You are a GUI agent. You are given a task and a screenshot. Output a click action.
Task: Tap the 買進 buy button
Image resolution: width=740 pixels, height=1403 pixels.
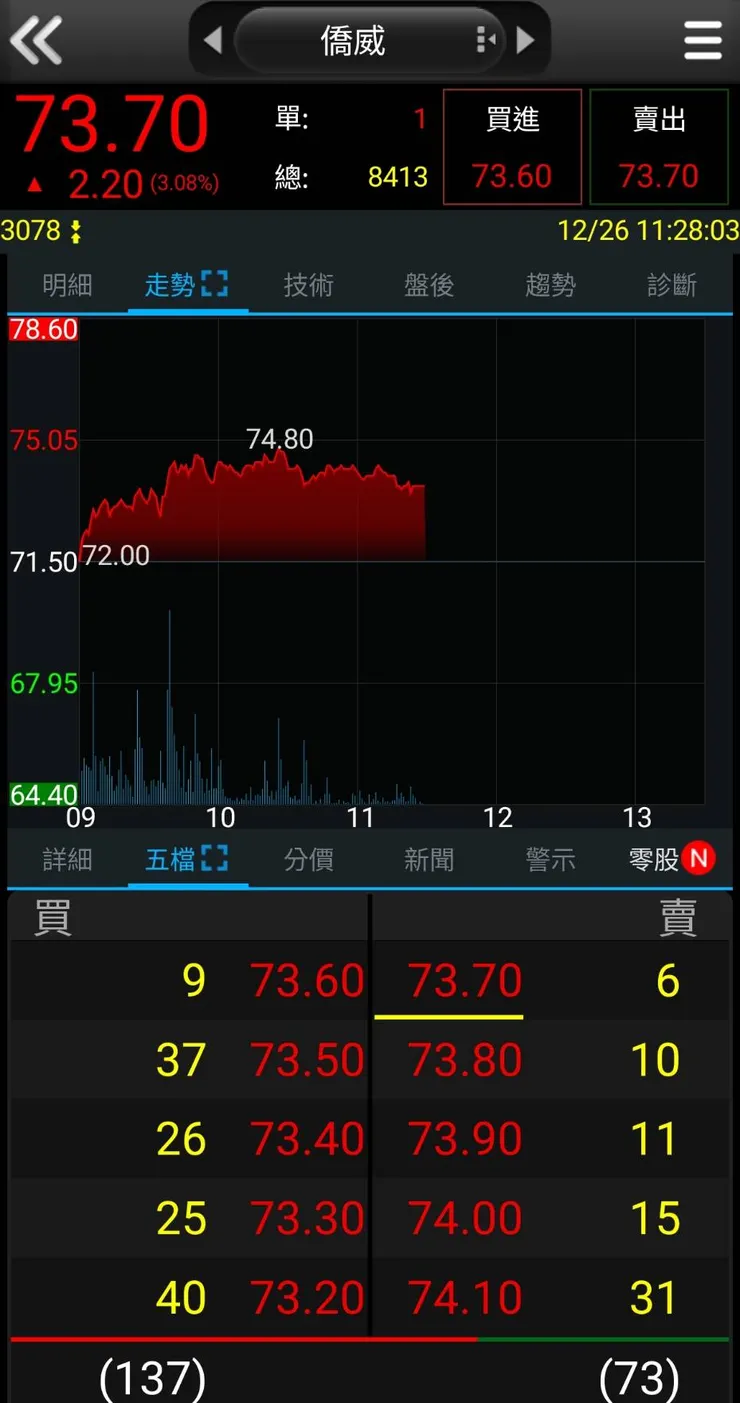point(512,147)
